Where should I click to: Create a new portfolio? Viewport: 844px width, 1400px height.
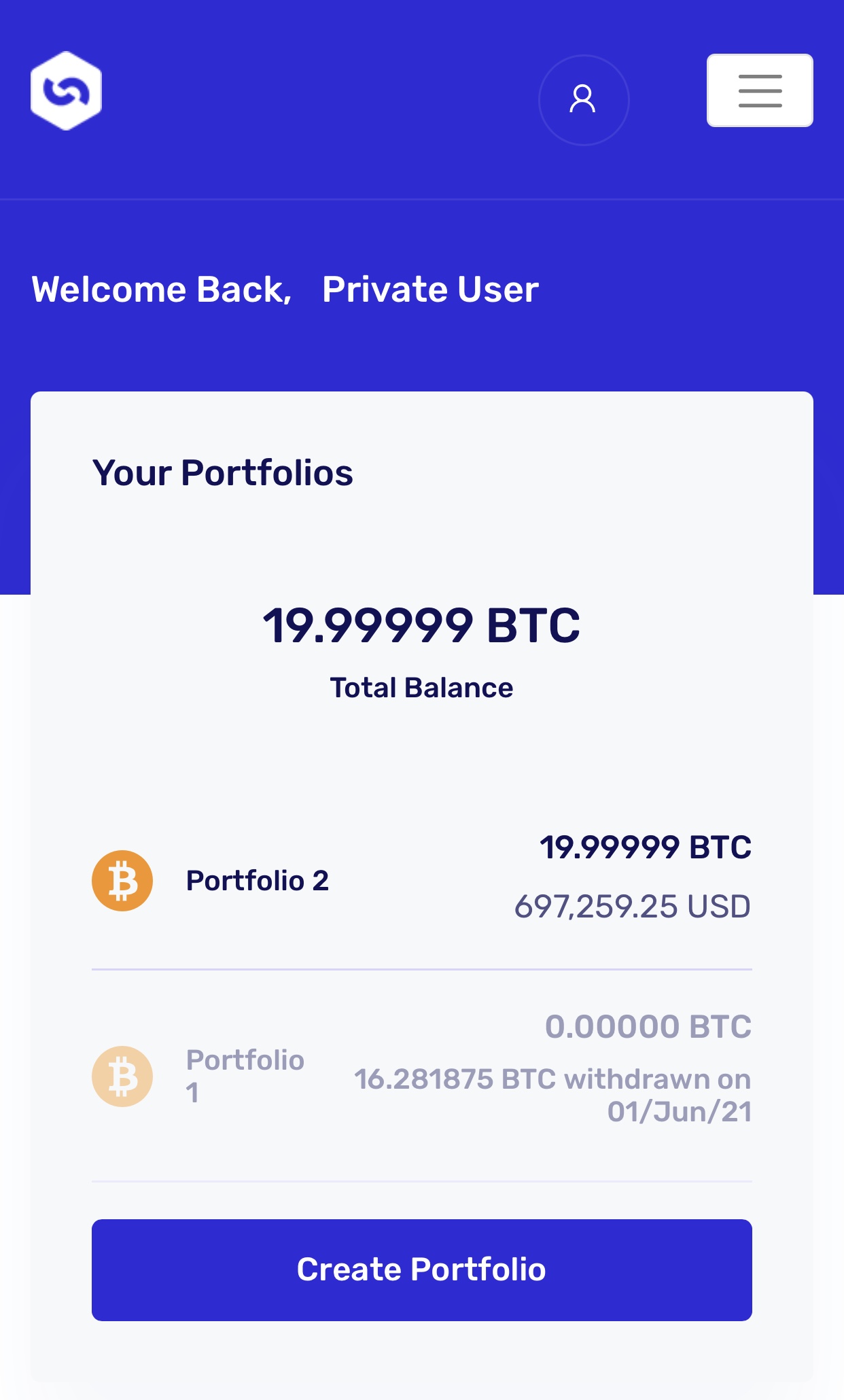coord(421,1270)
